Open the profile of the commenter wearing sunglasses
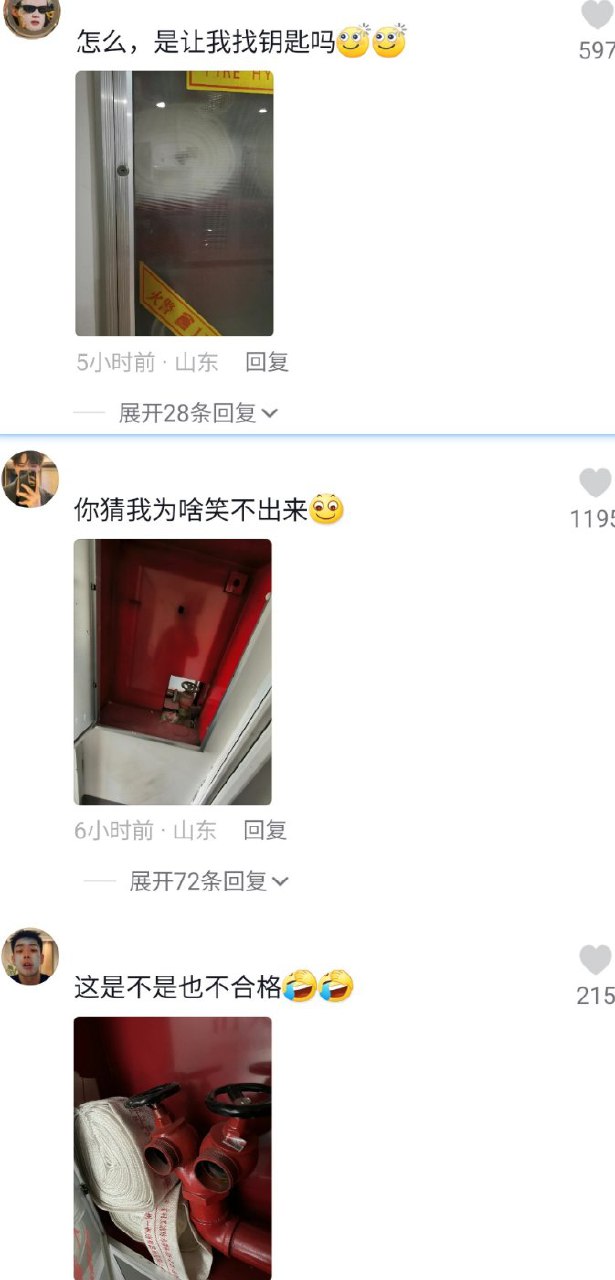This screenshot has width=615, height=1280. coord(31,14)
